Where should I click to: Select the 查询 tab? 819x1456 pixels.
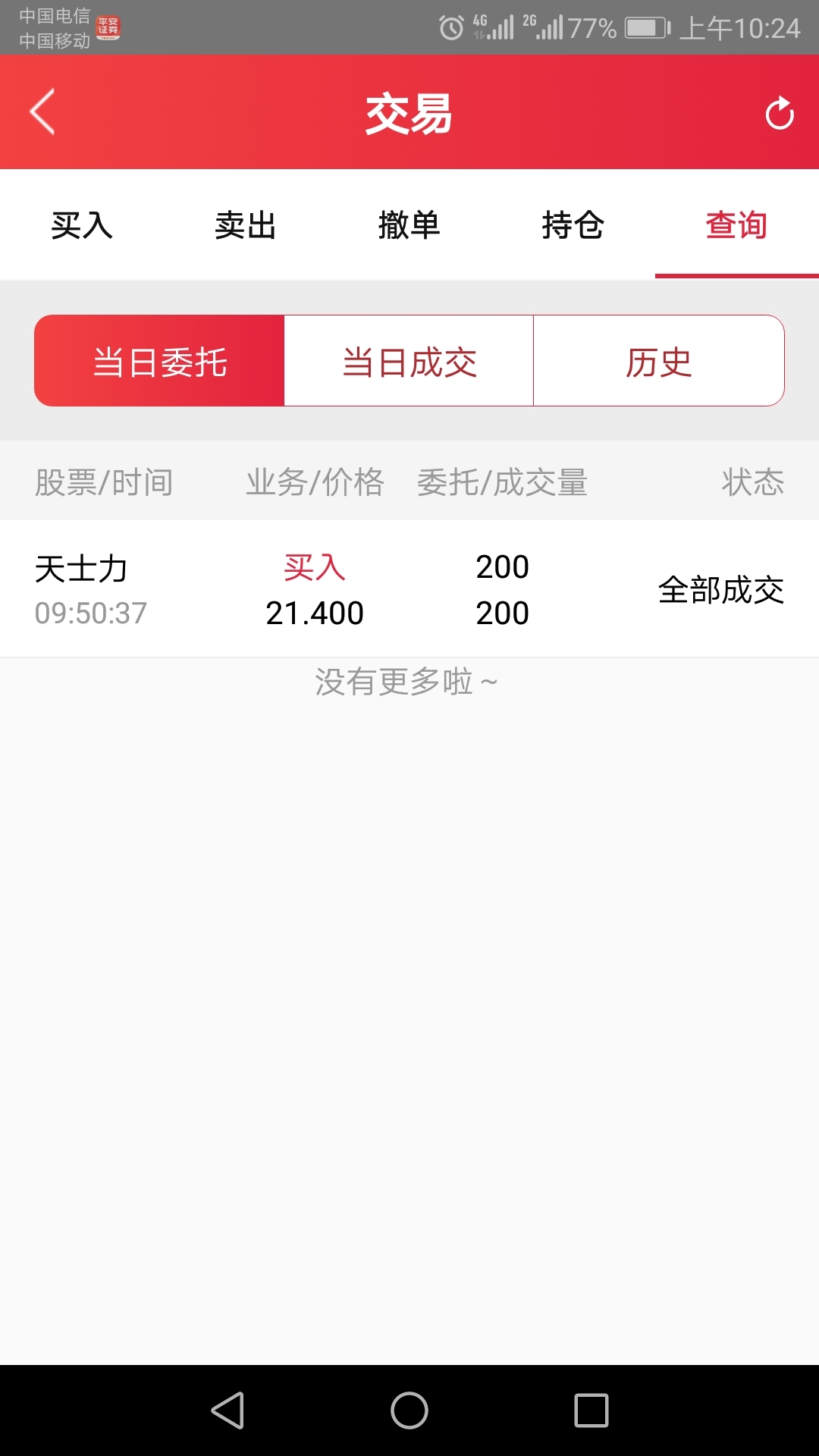[x=737, y=225]
